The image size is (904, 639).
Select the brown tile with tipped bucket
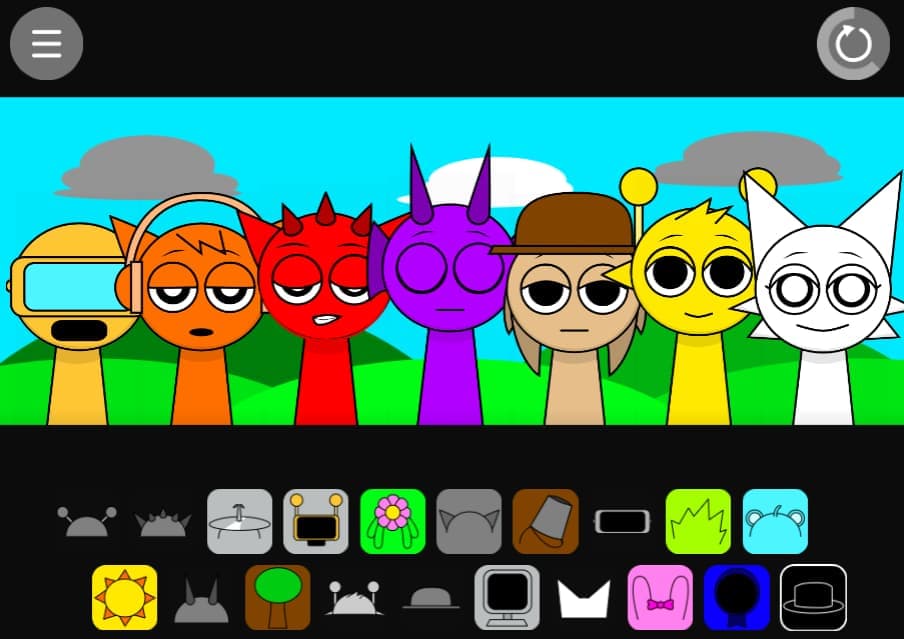coord(546,521)
